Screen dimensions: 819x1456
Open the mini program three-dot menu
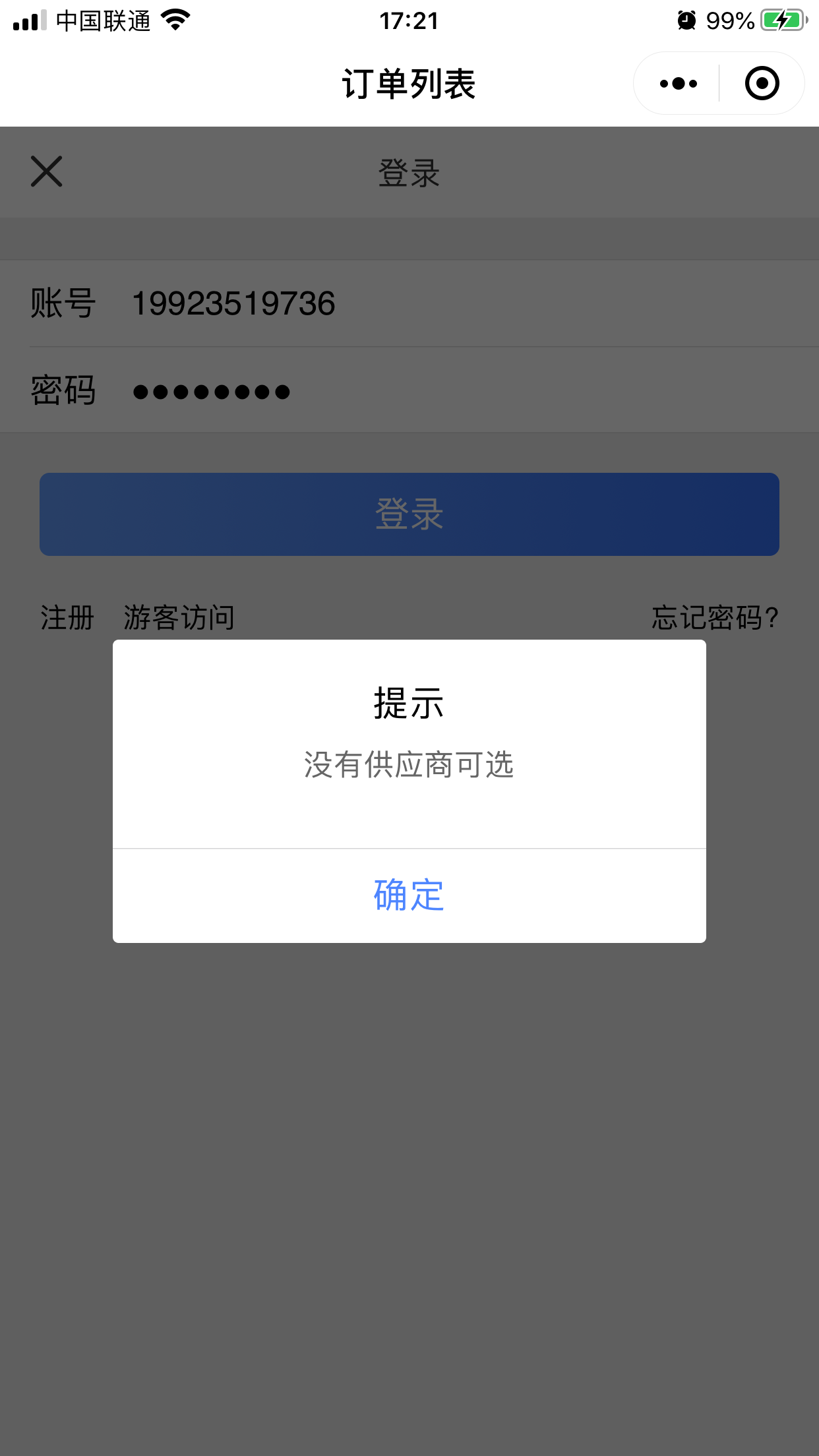point(678,84)
